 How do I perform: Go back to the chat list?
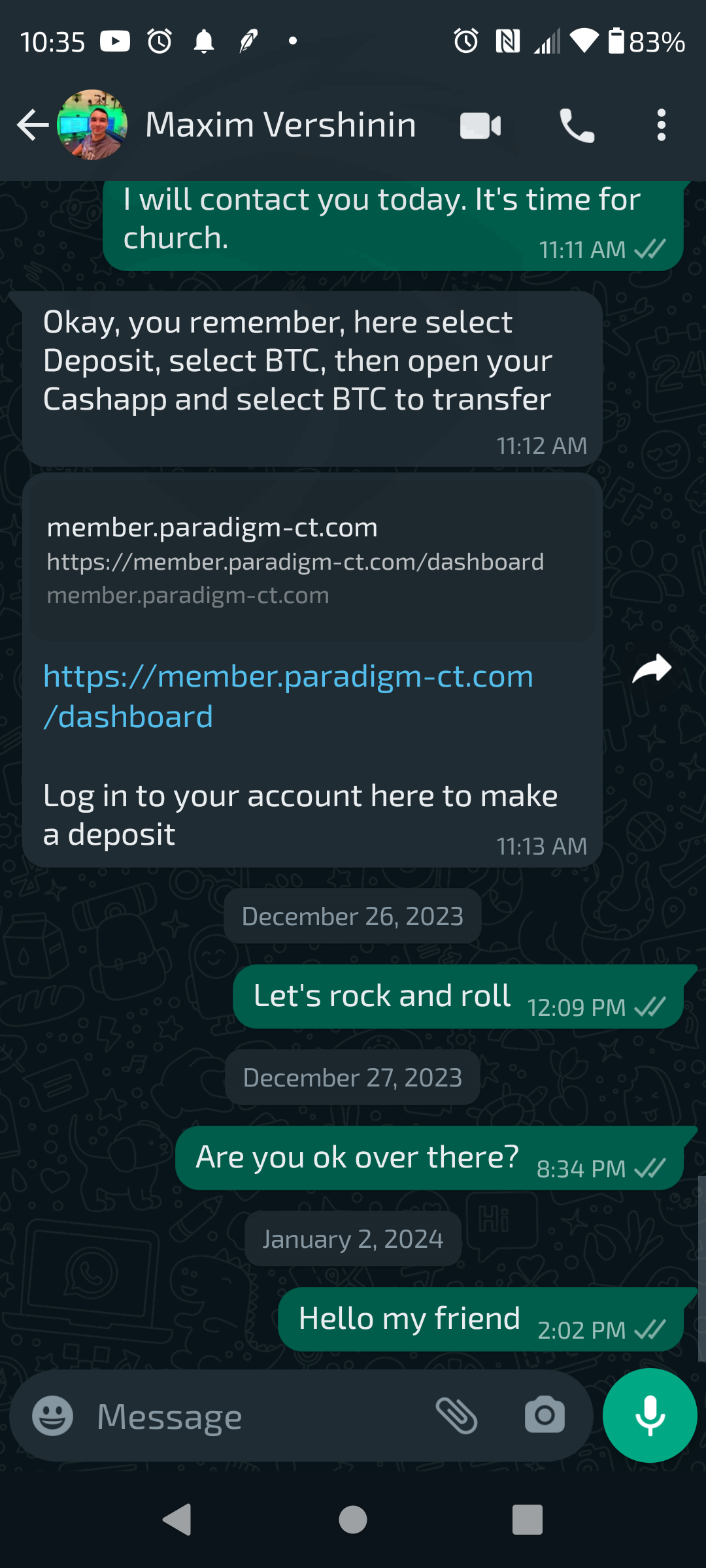(x=33, y=125)
